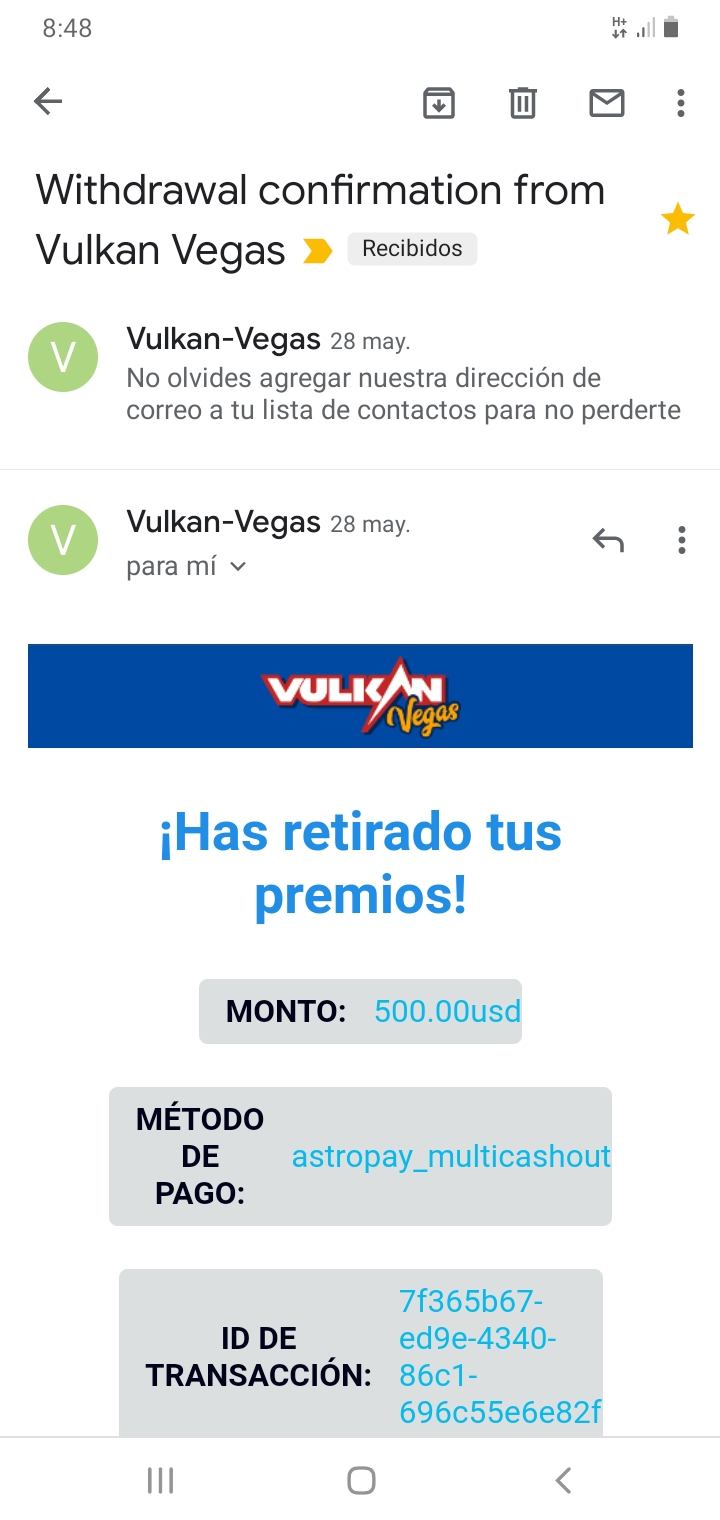Open recent apps from navigation bar
Viewport: 720px width, 1520px height.
click(x=160, y=1480)
